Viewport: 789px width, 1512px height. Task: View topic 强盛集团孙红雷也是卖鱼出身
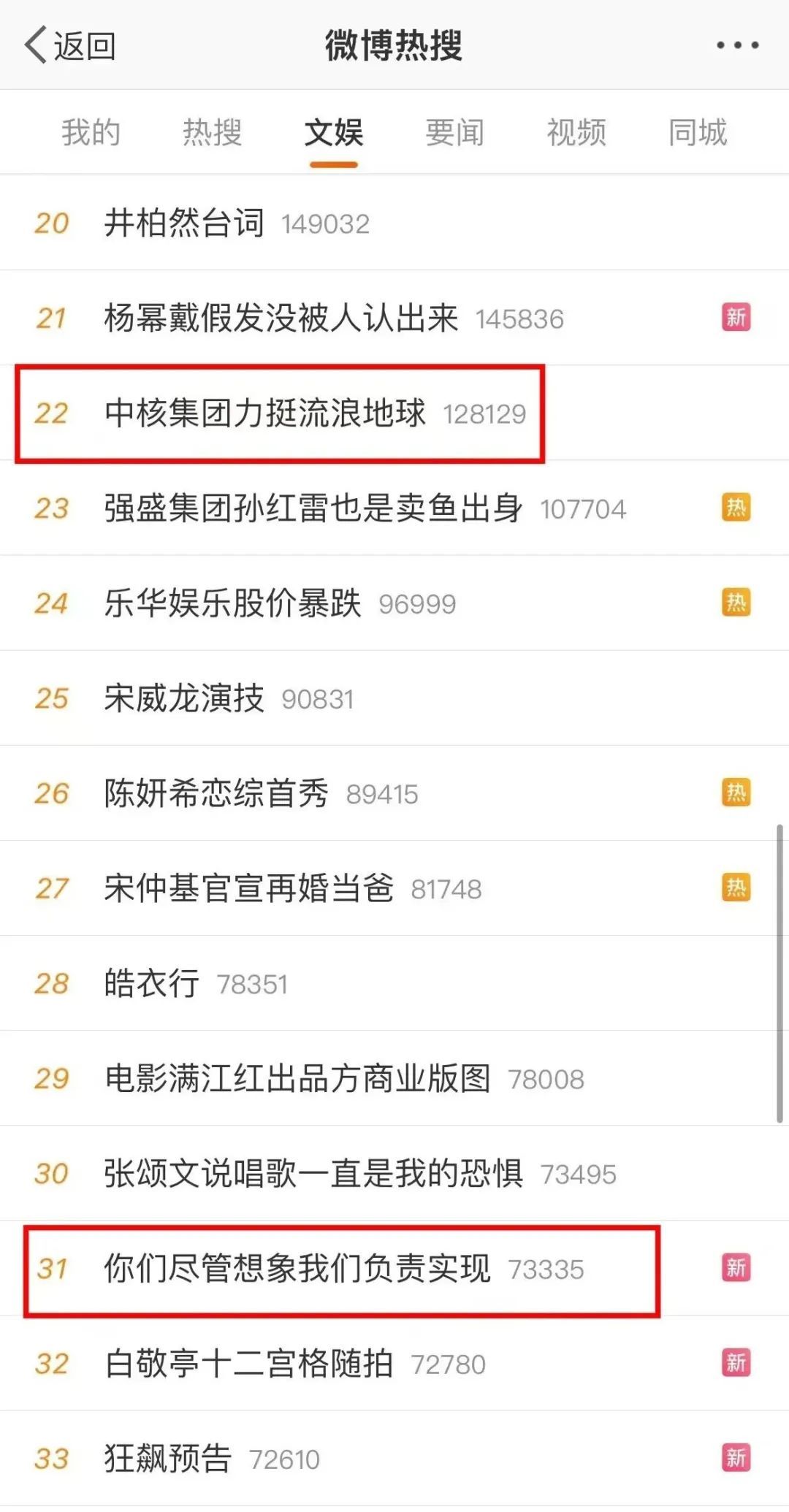(x=313, y=508)
